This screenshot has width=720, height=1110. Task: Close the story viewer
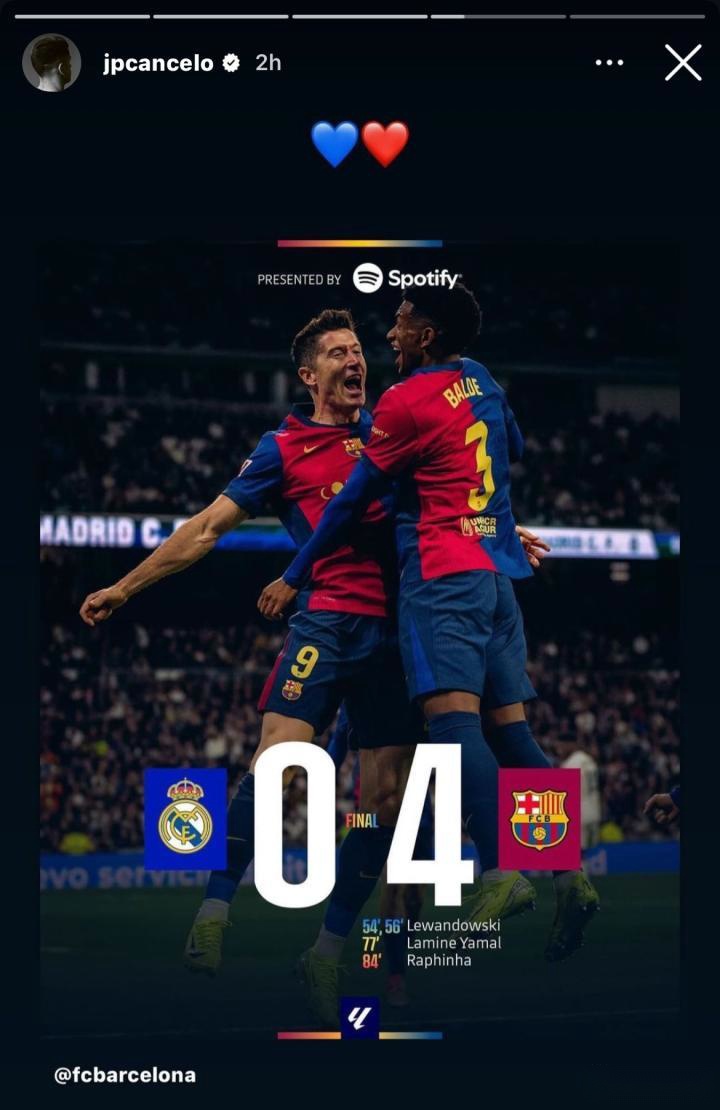click(683, 63)
